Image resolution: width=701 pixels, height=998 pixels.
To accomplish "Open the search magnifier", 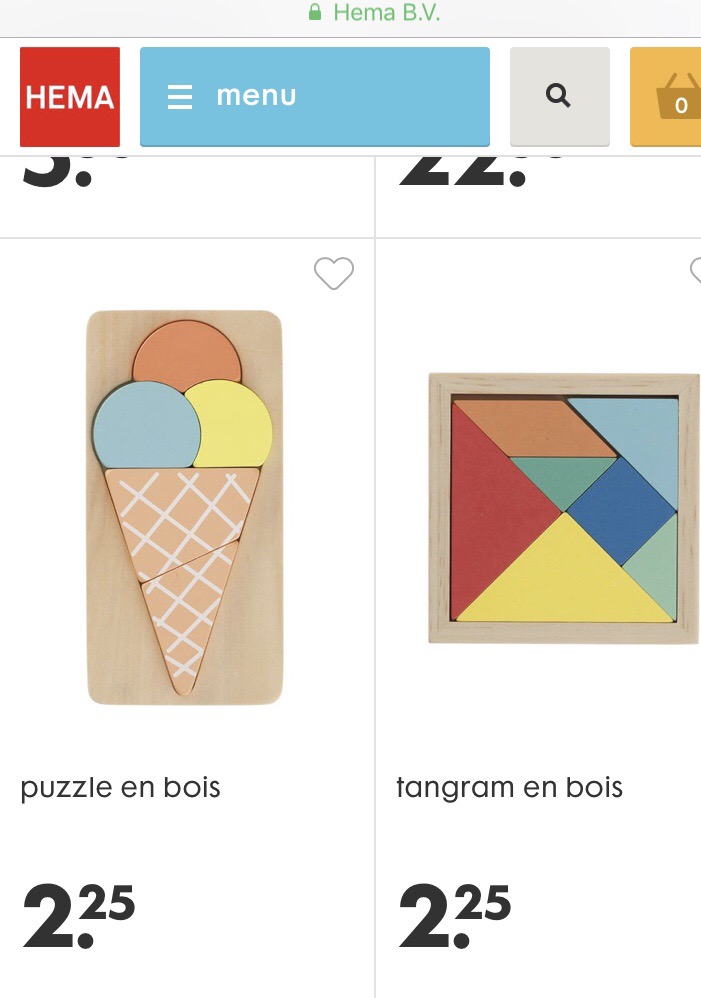I will (x=559, y=97).
